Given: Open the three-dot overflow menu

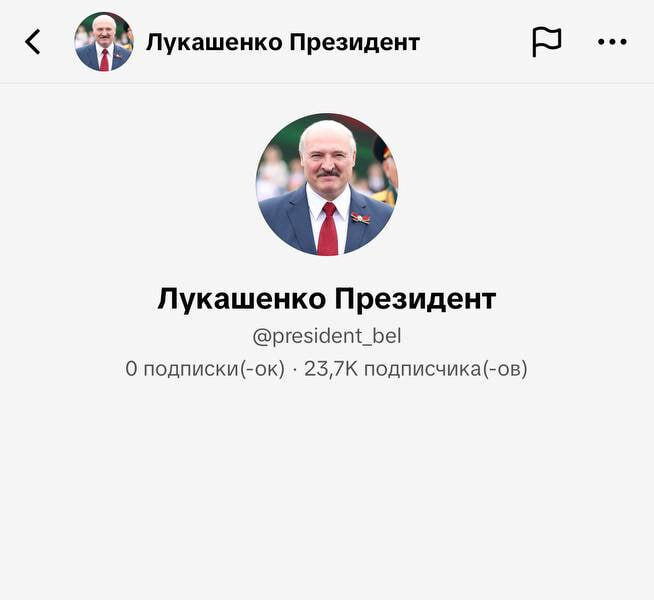Looking at the screenshot, I should tap(611, 42).
